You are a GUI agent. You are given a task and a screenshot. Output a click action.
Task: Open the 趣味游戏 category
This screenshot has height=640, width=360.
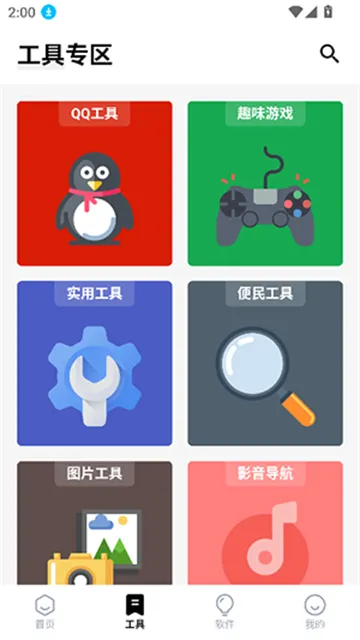[265, 183]
